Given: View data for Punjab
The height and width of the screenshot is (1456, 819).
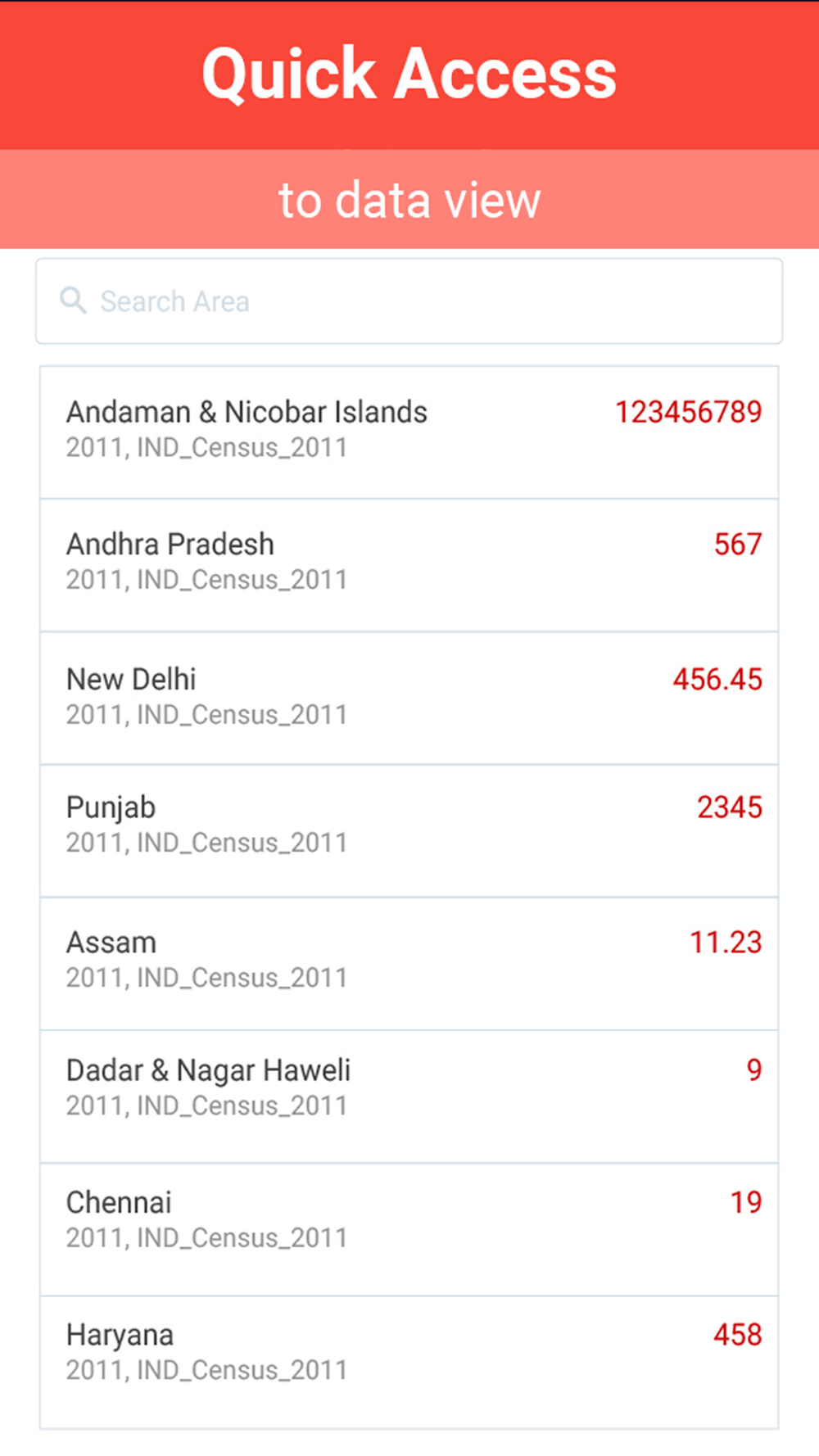Looking at the screenshot, I should click(x=409, y=830).
